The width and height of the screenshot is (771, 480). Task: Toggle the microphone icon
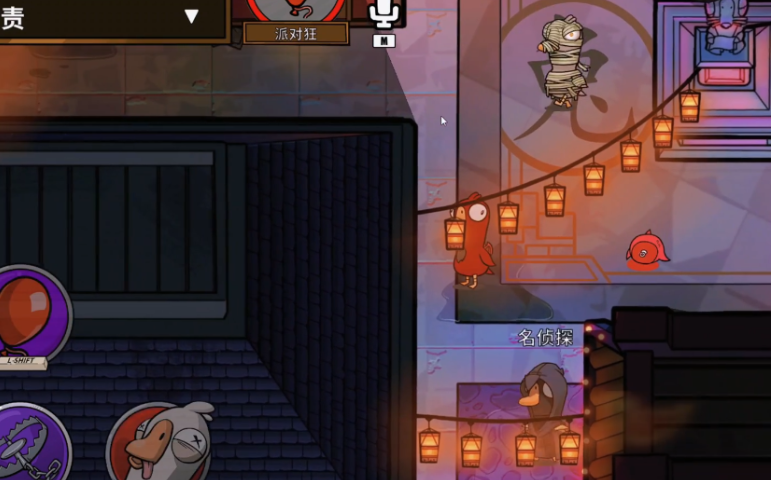[x=384, y=15]
